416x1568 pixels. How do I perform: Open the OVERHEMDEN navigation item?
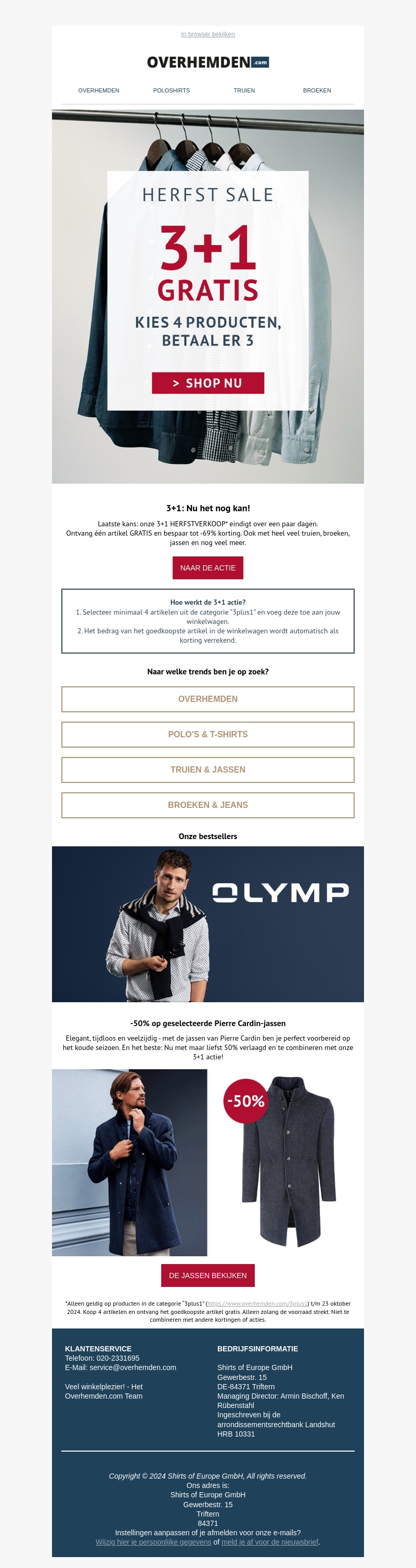pos(99,90)
